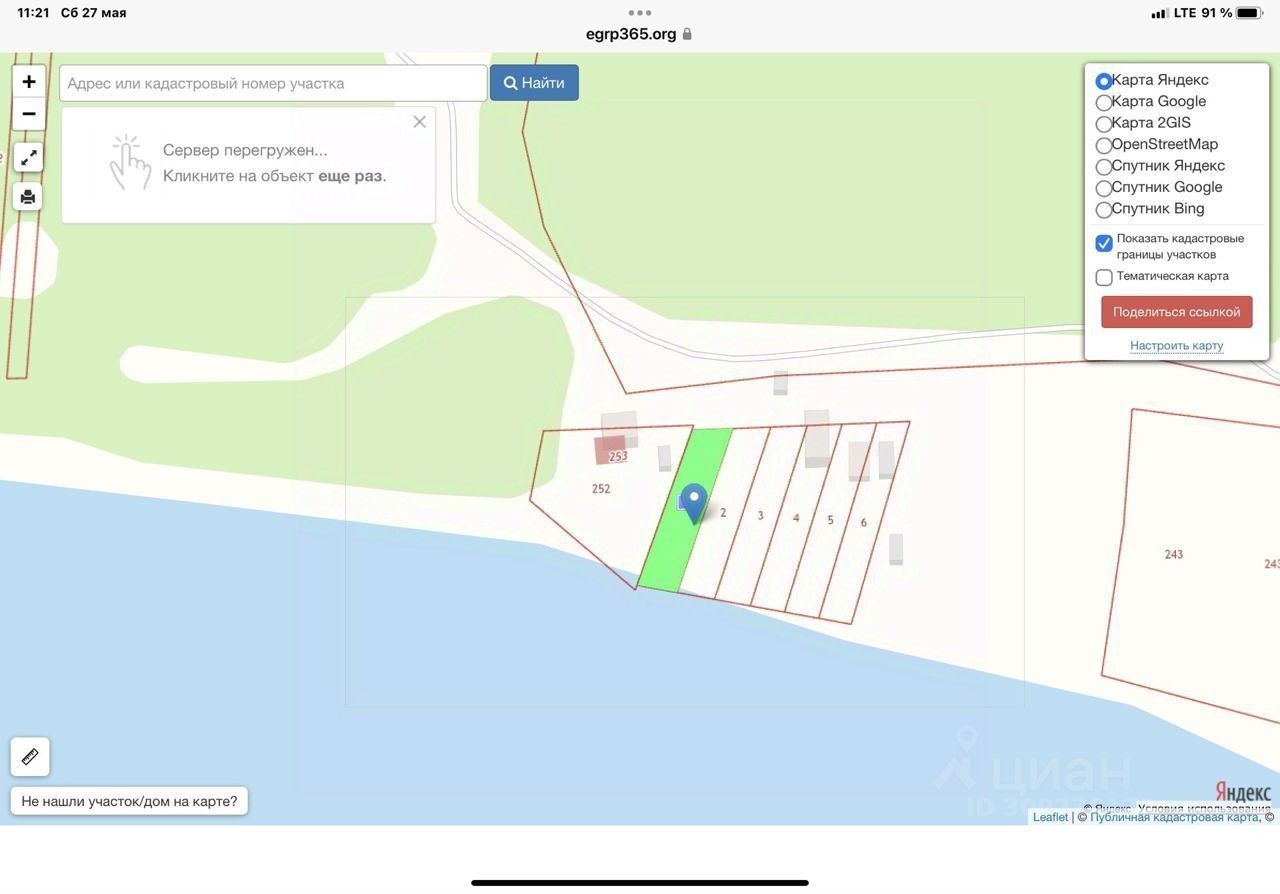Switch to Карта 2GIS layer
1280x894 pixels.
pos(1104,124)
